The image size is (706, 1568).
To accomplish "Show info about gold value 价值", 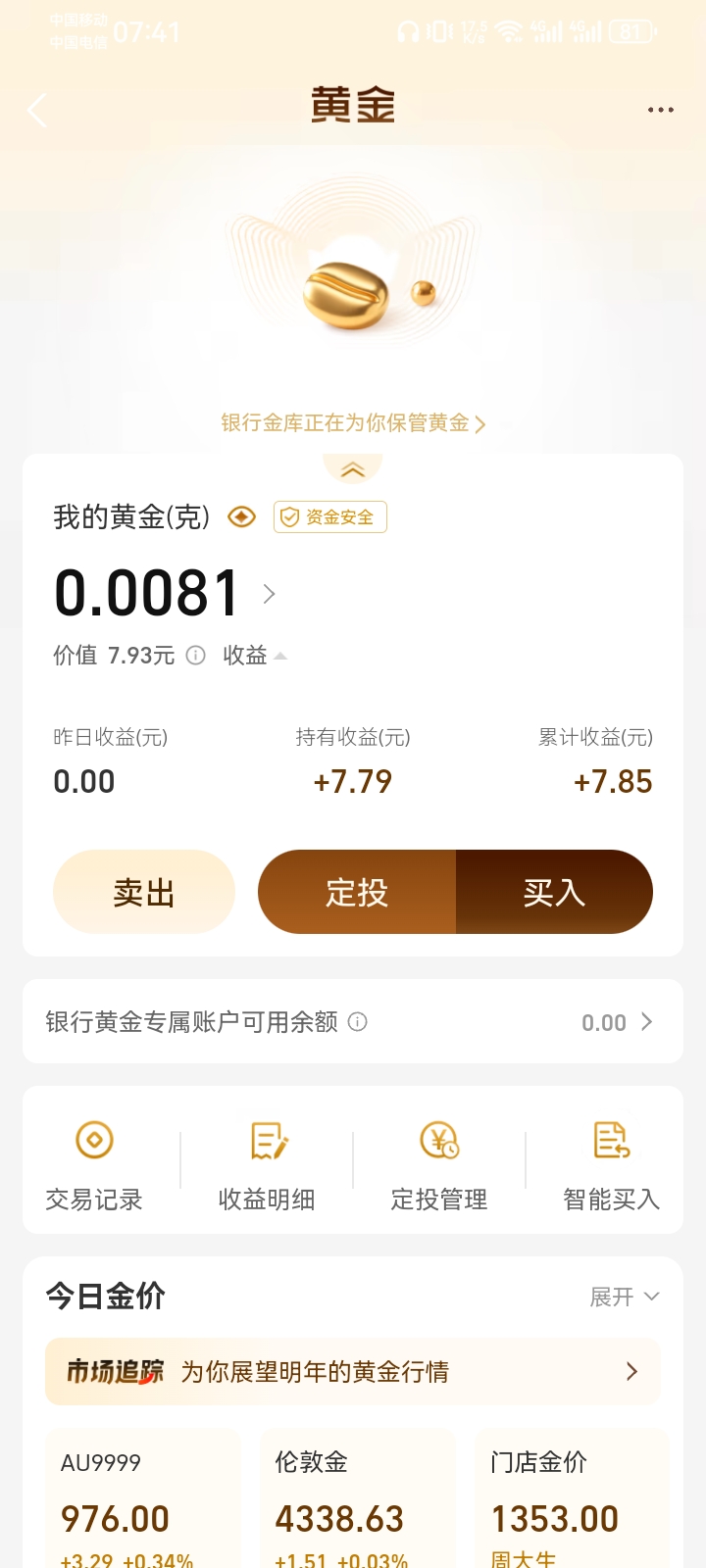I will point(196,656).
